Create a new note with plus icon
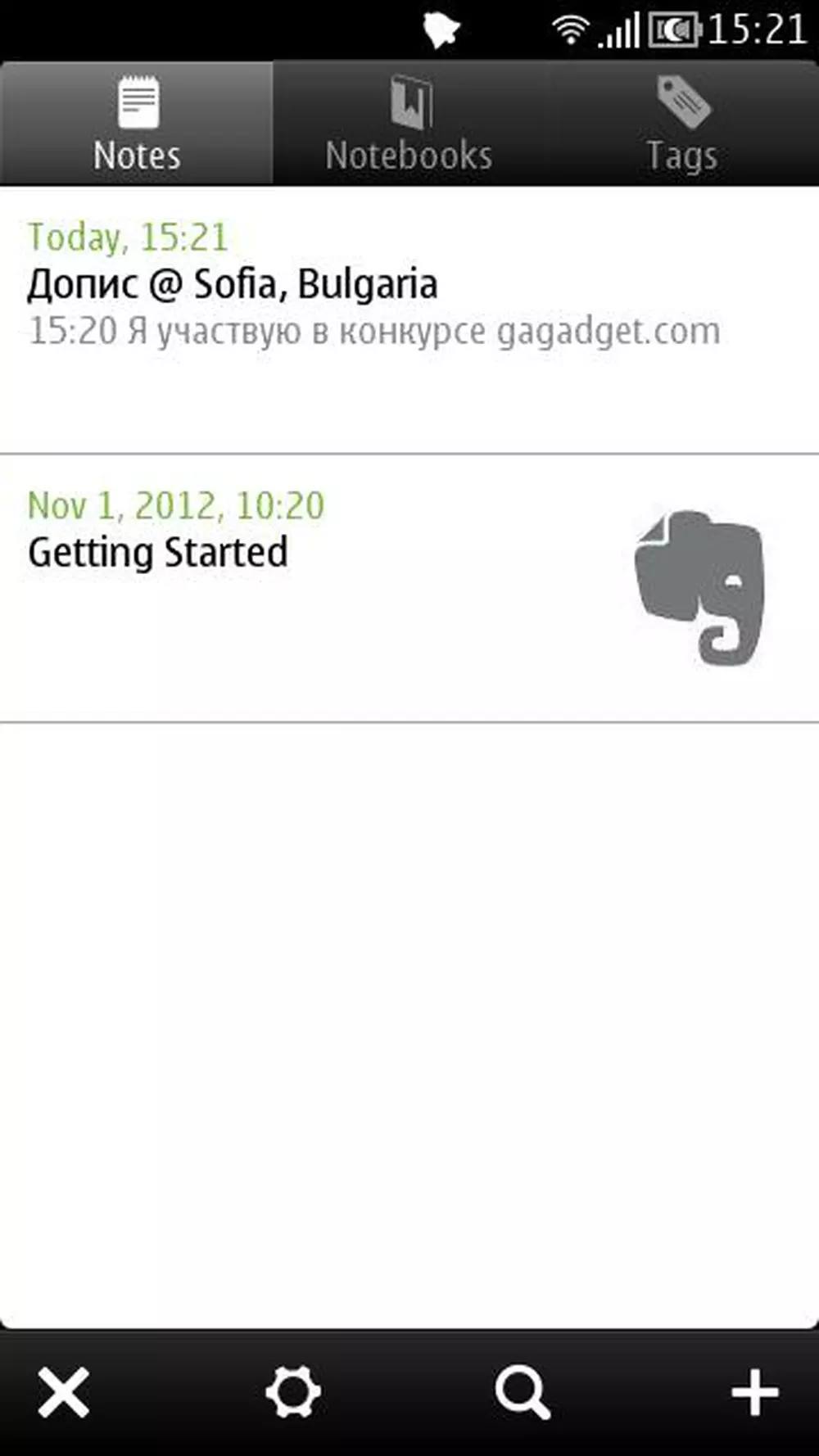Image resolution: width=819 pixels, height=1456 pixels. 754,1393
